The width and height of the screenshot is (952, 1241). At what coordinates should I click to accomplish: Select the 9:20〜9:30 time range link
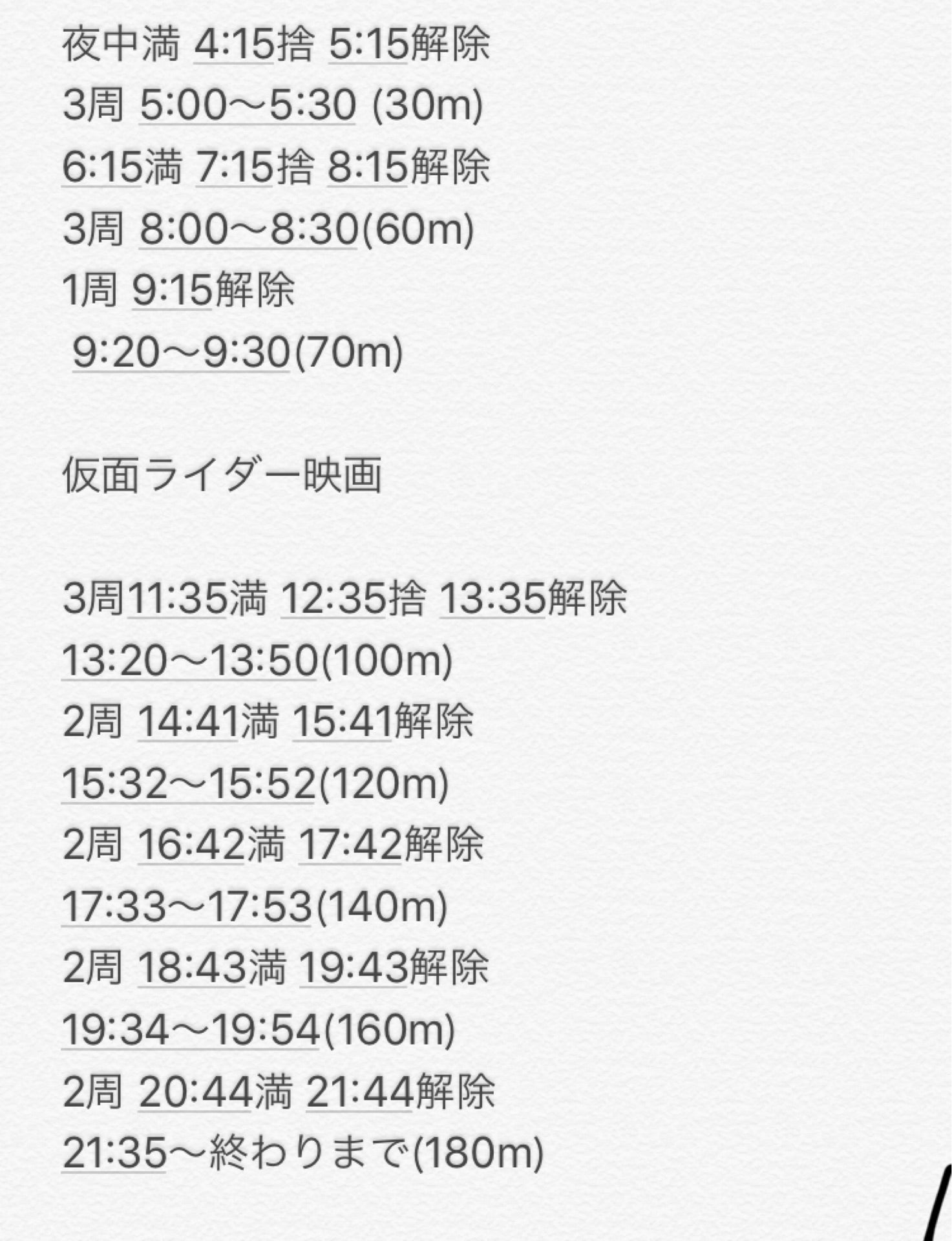click(x=181, y=352)
